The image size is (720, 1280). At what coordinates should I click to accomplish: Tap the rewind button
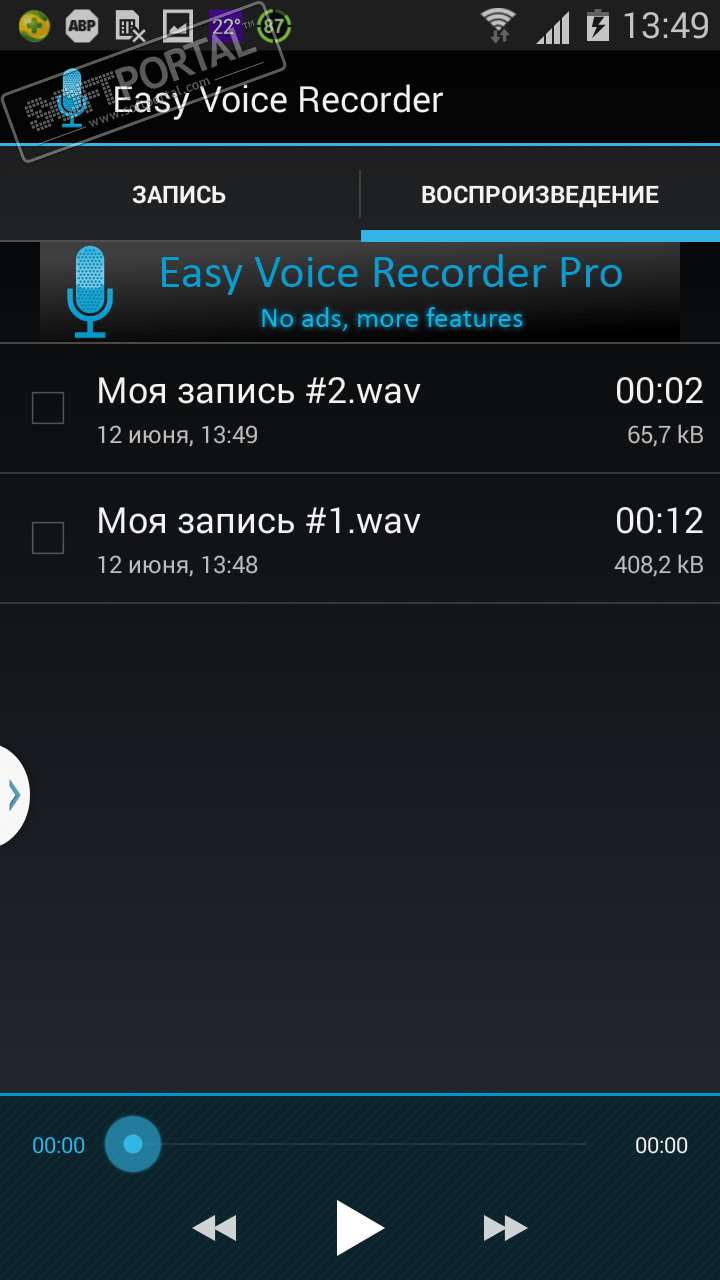pos(214,1228)
